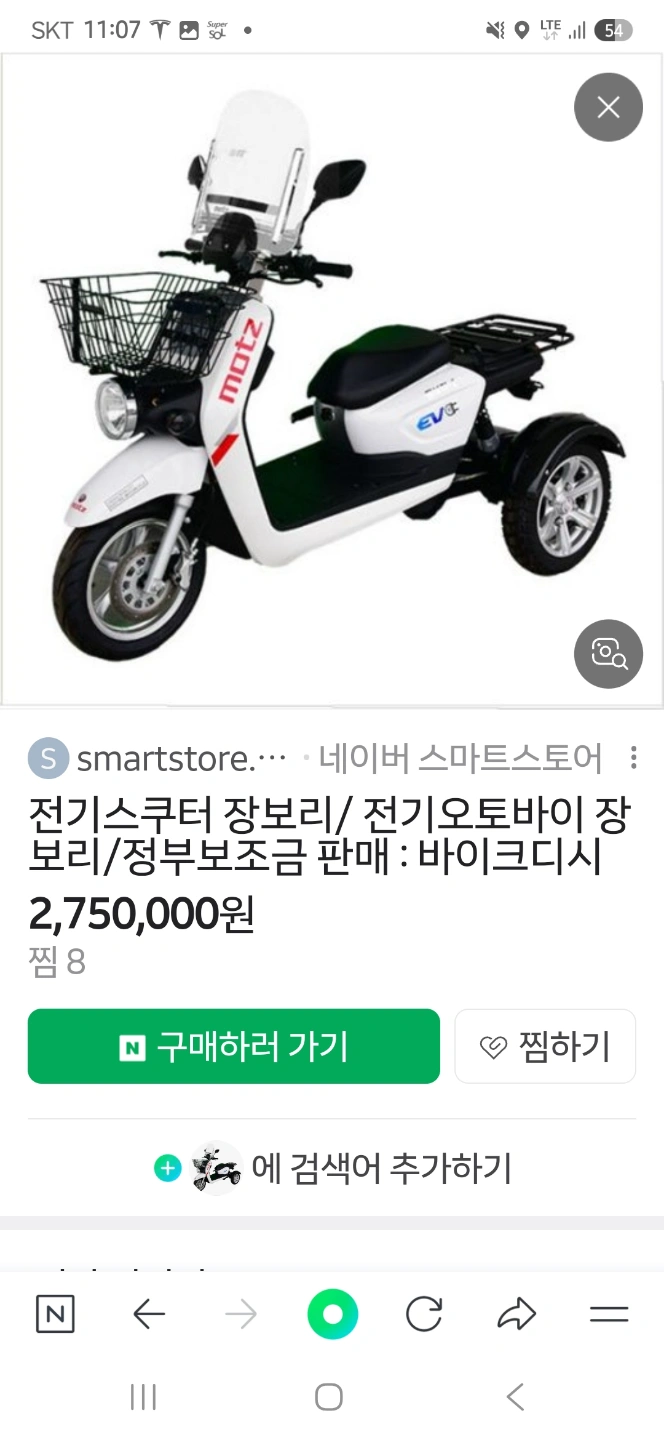The width and height of the screenshot is (664, 1440).
Task: Tap the green circle search button
Action: point(332,1314)
